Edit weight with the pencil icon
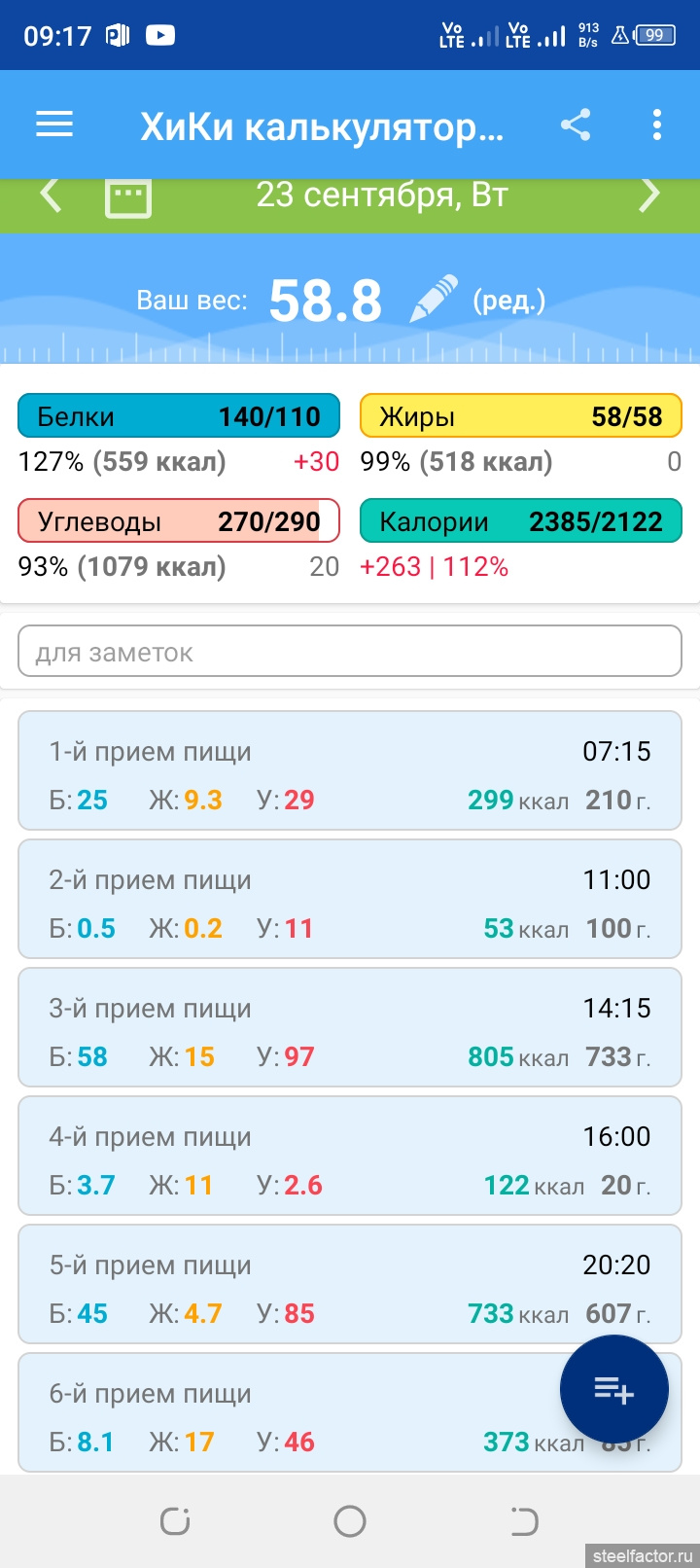This screenshot has height=1568, width=700. pos(434,299)
